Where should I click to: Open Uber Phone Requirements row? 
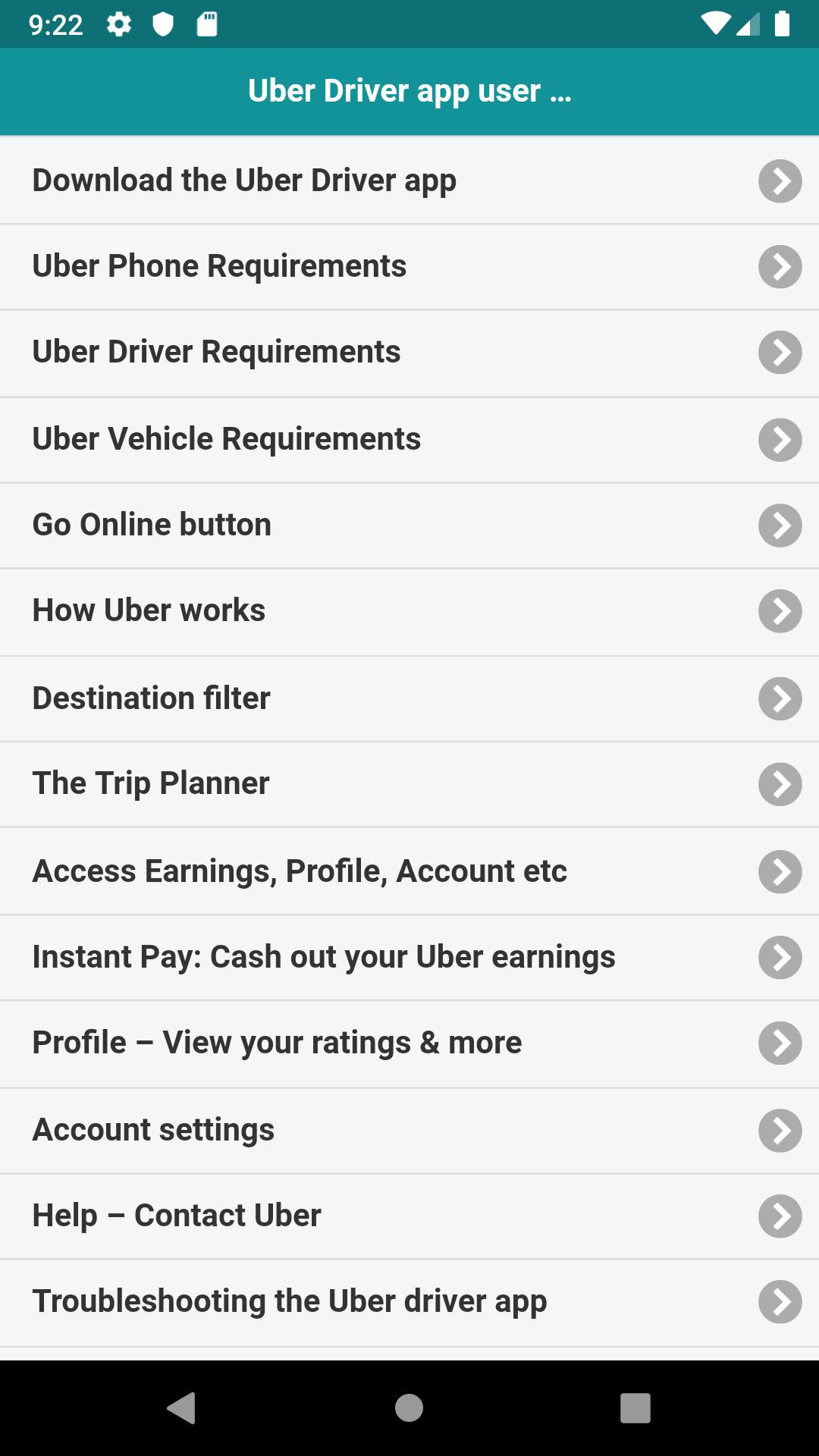409,267
